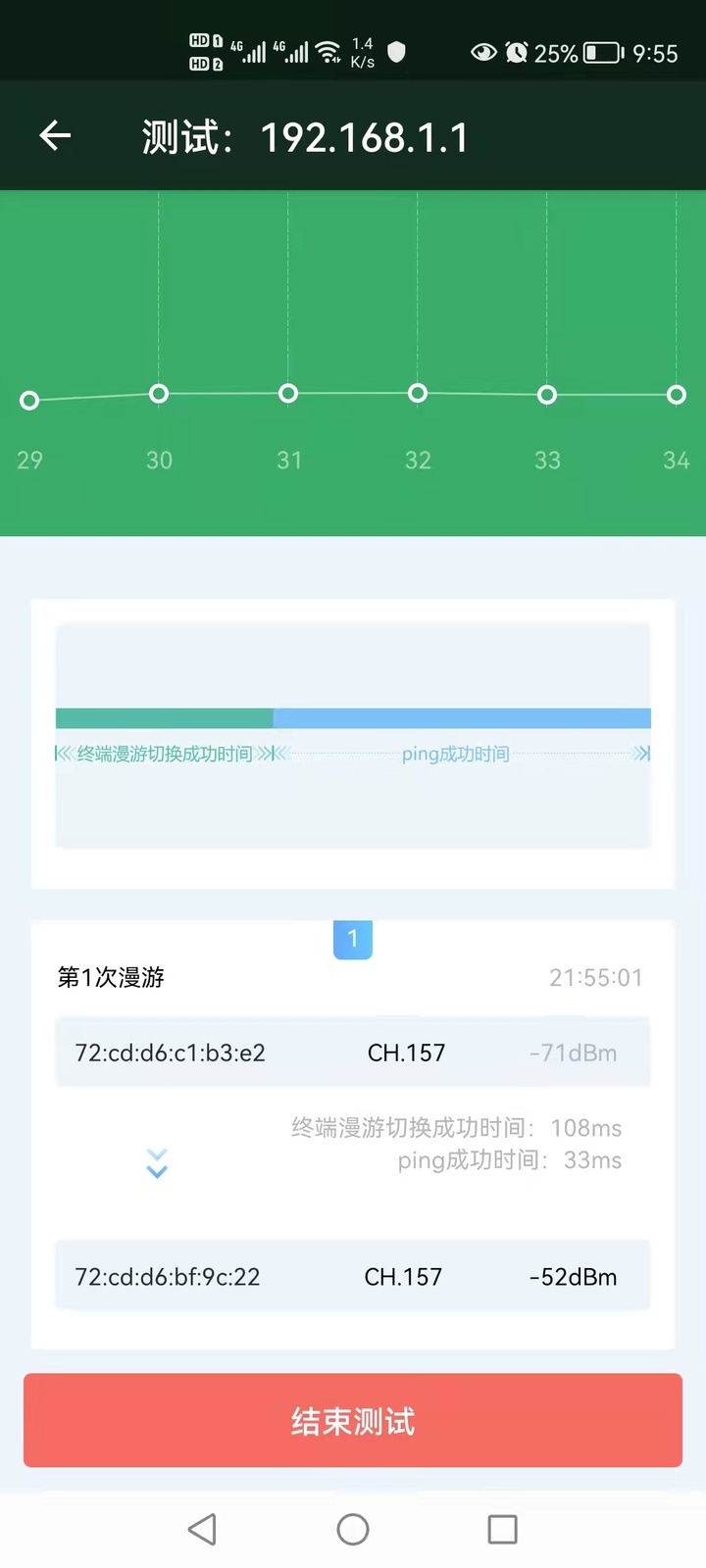Tap the 4G mobile data indicator
Image resolution: width=706 pixels, height=1568 pixels.
pyautogui.click(x=251, y=49)
